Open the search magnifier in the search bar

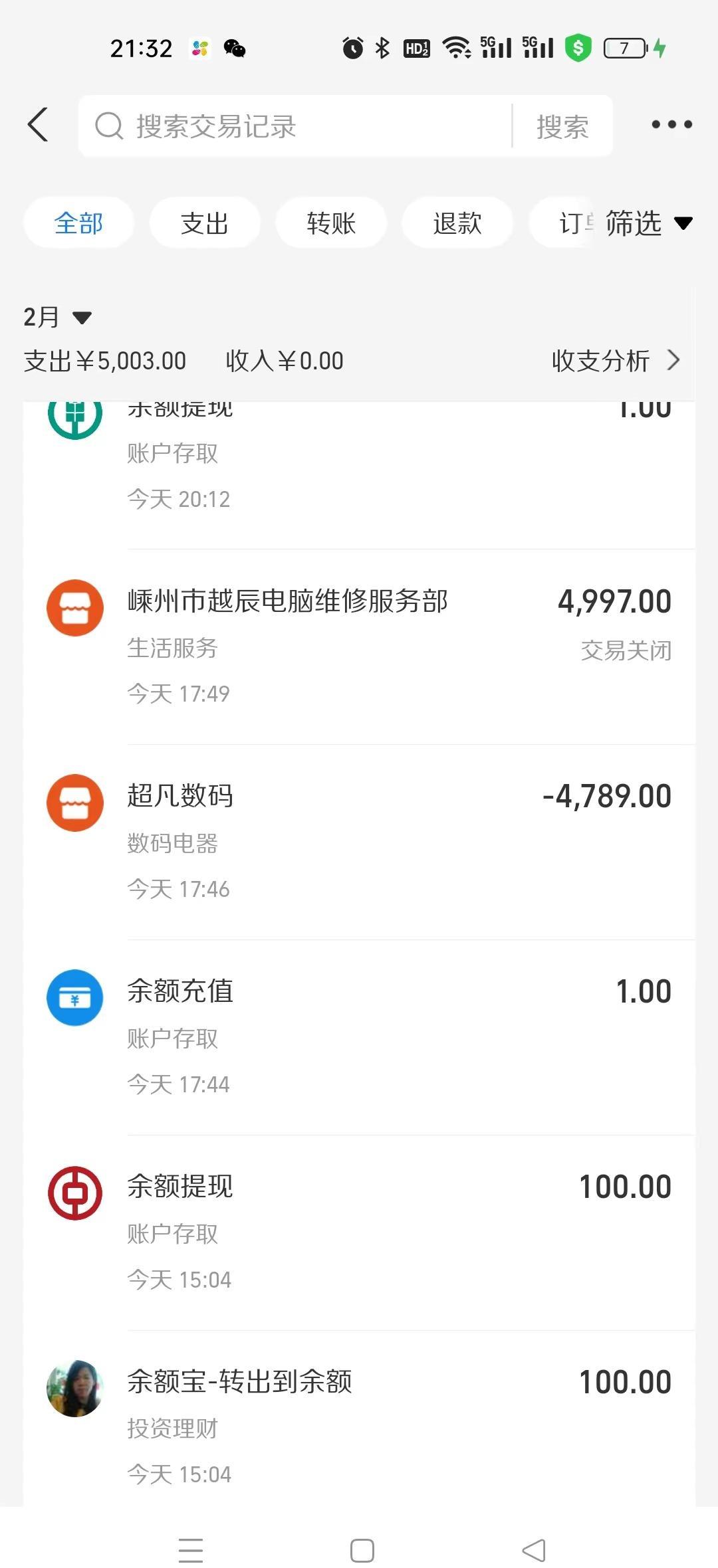pos(108,125)
